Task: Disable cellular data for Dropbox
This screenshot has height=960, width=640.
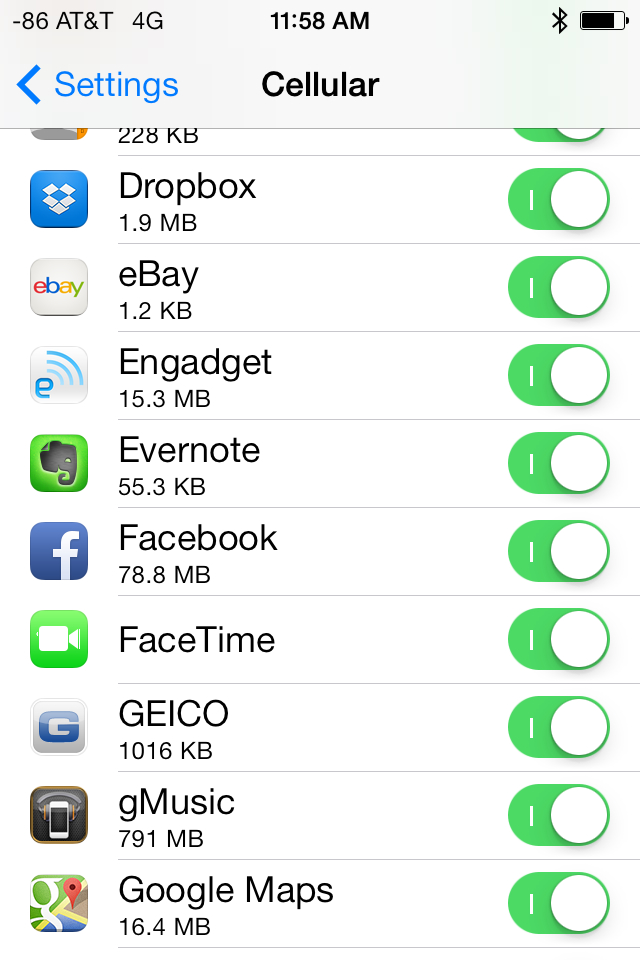Action: 559,200
